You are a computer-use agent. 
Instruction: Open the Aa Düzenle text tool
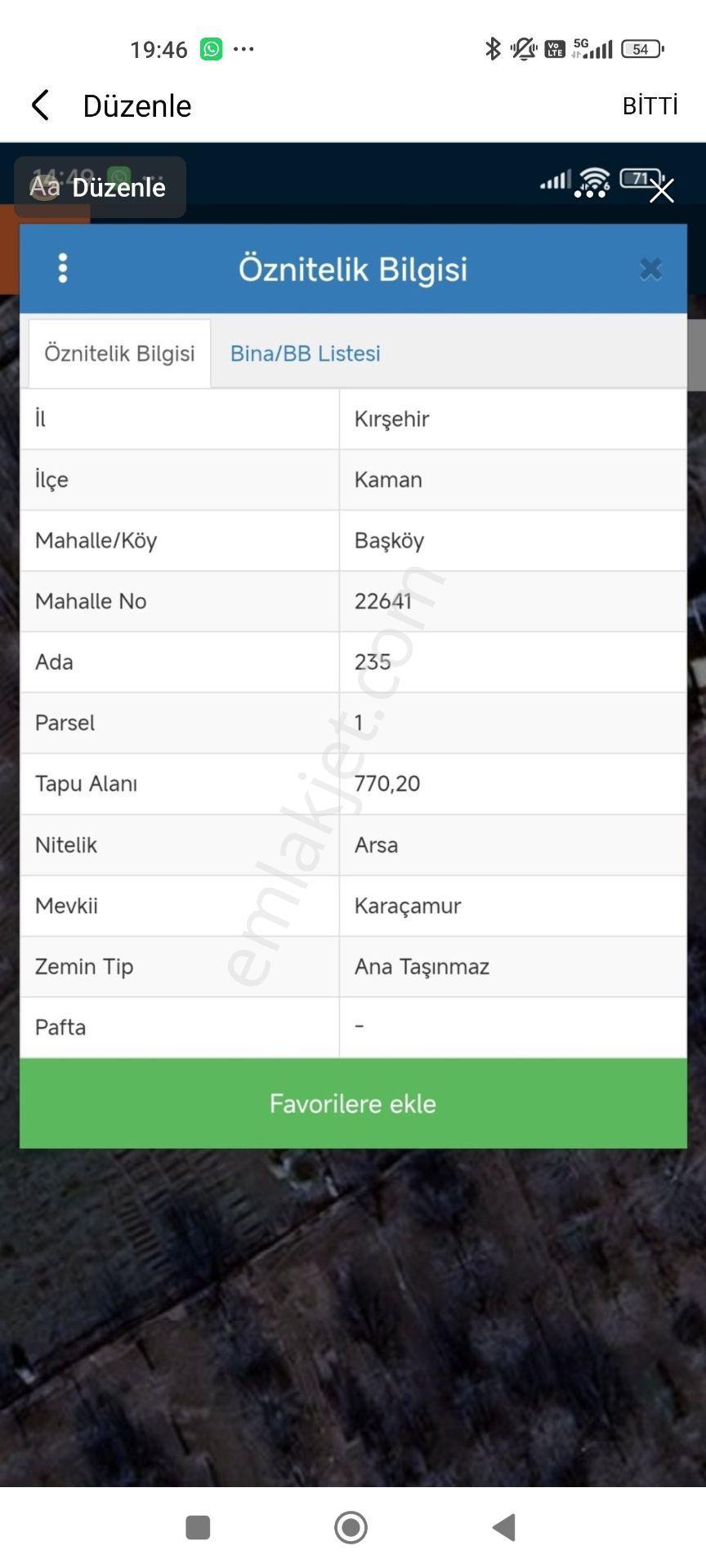(x=100, y=187)
